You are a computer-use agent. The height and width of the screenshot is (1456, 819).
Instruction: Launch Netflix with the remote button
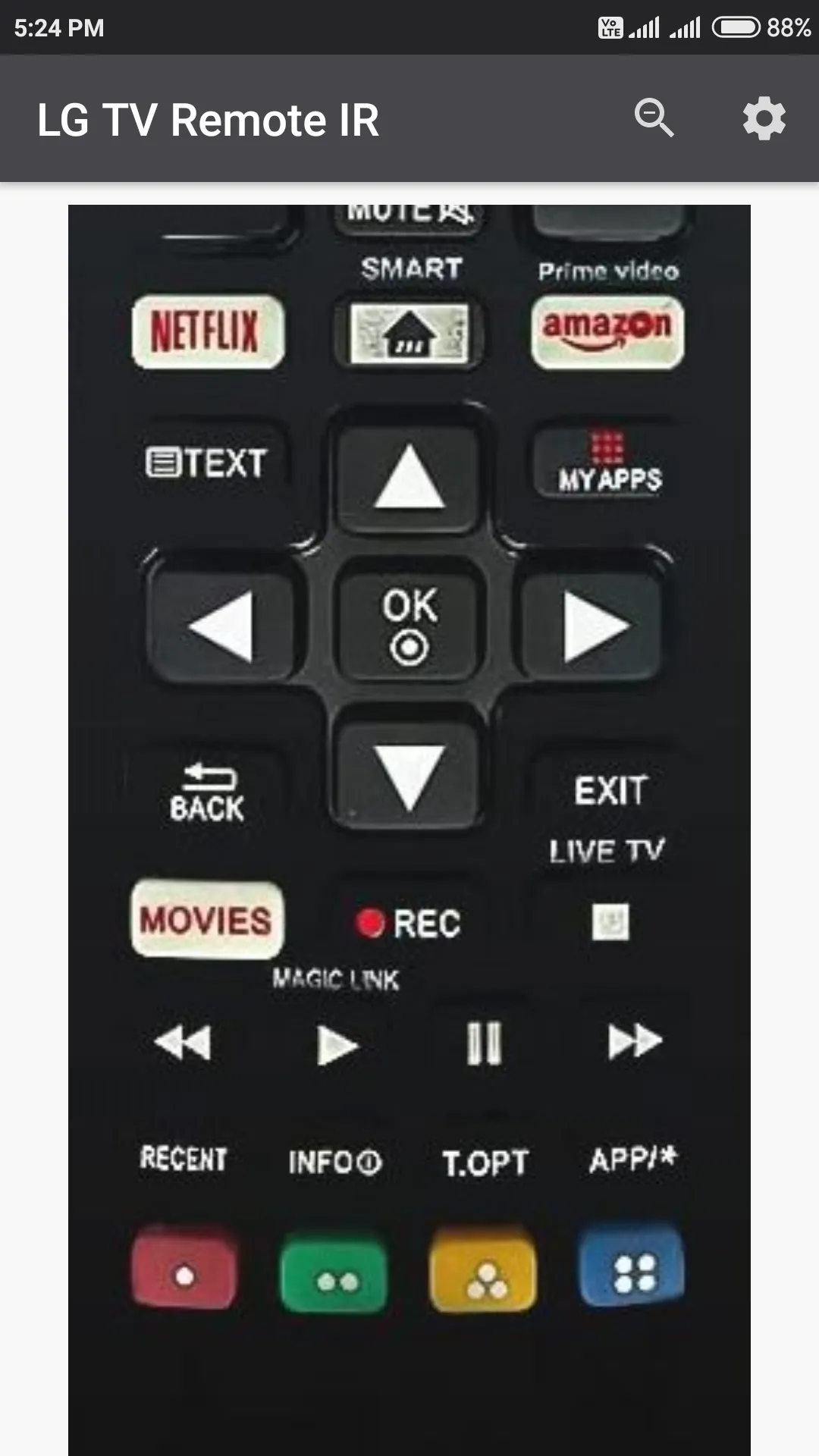coord(207,331)
